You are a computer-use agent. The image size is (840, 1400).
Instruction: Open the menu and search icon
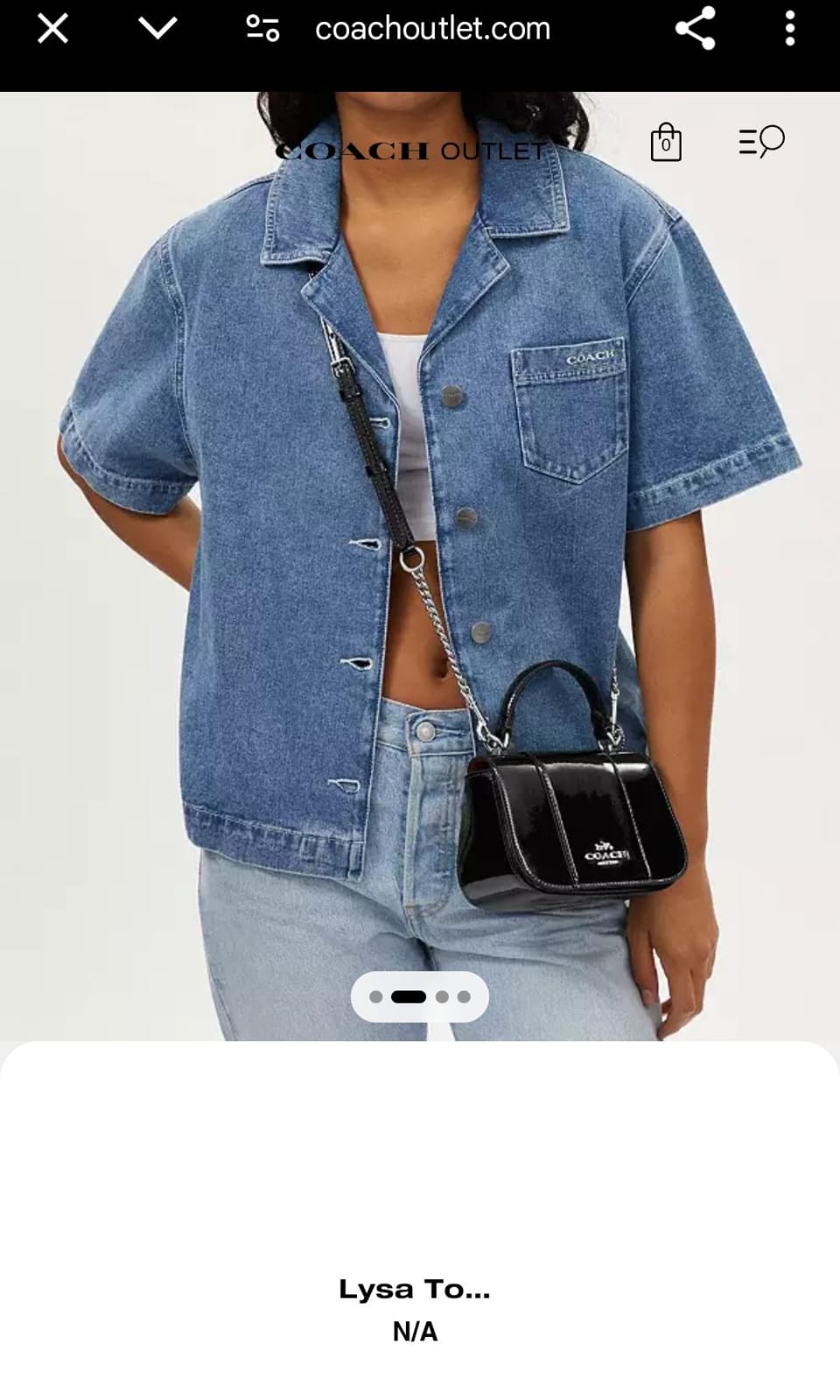point(761,142)
